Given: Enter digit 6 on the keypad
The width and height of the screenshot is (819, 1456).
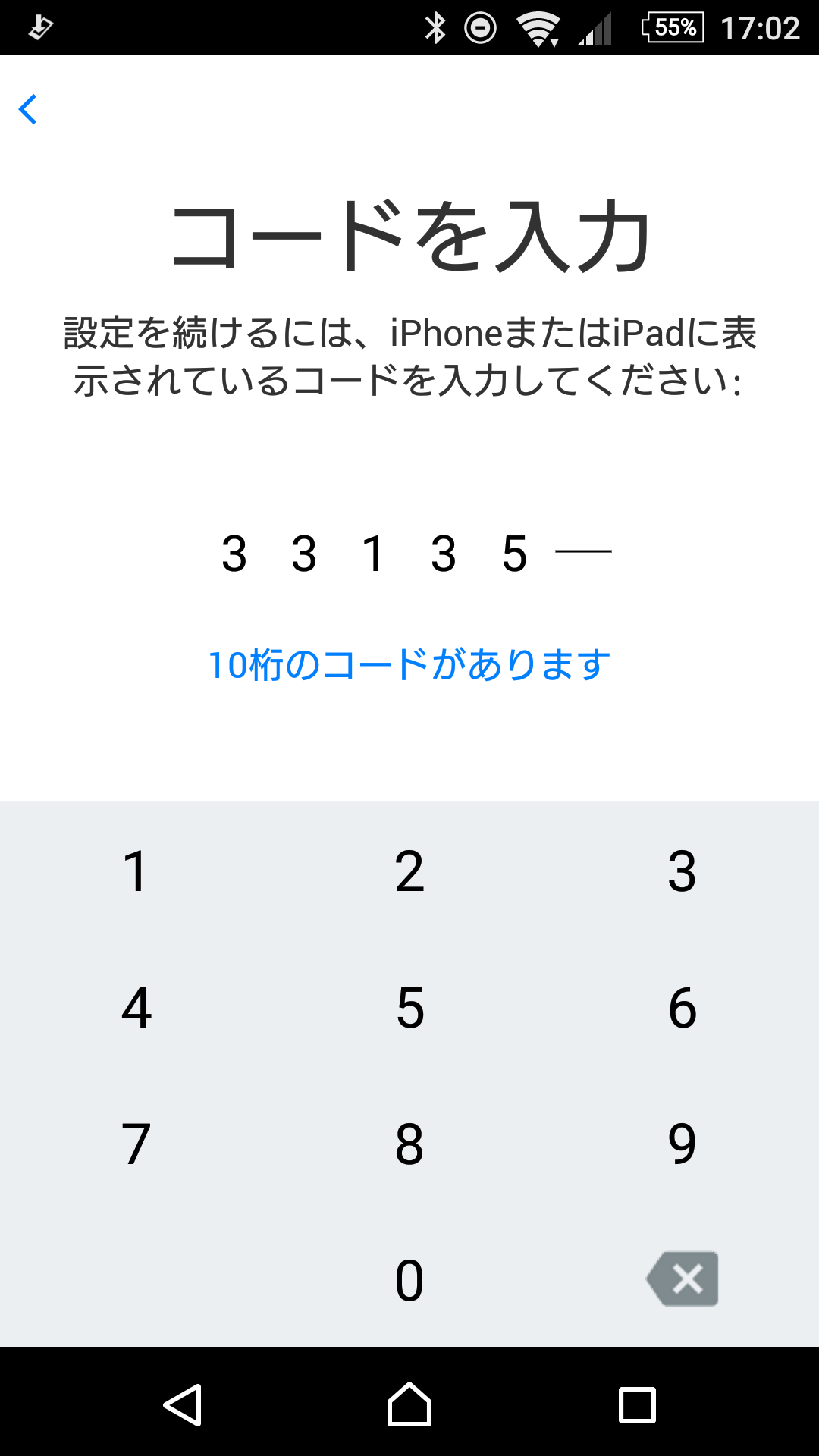Looking at the screenshot, I should pyautogui.click(x=682, y=1008).
